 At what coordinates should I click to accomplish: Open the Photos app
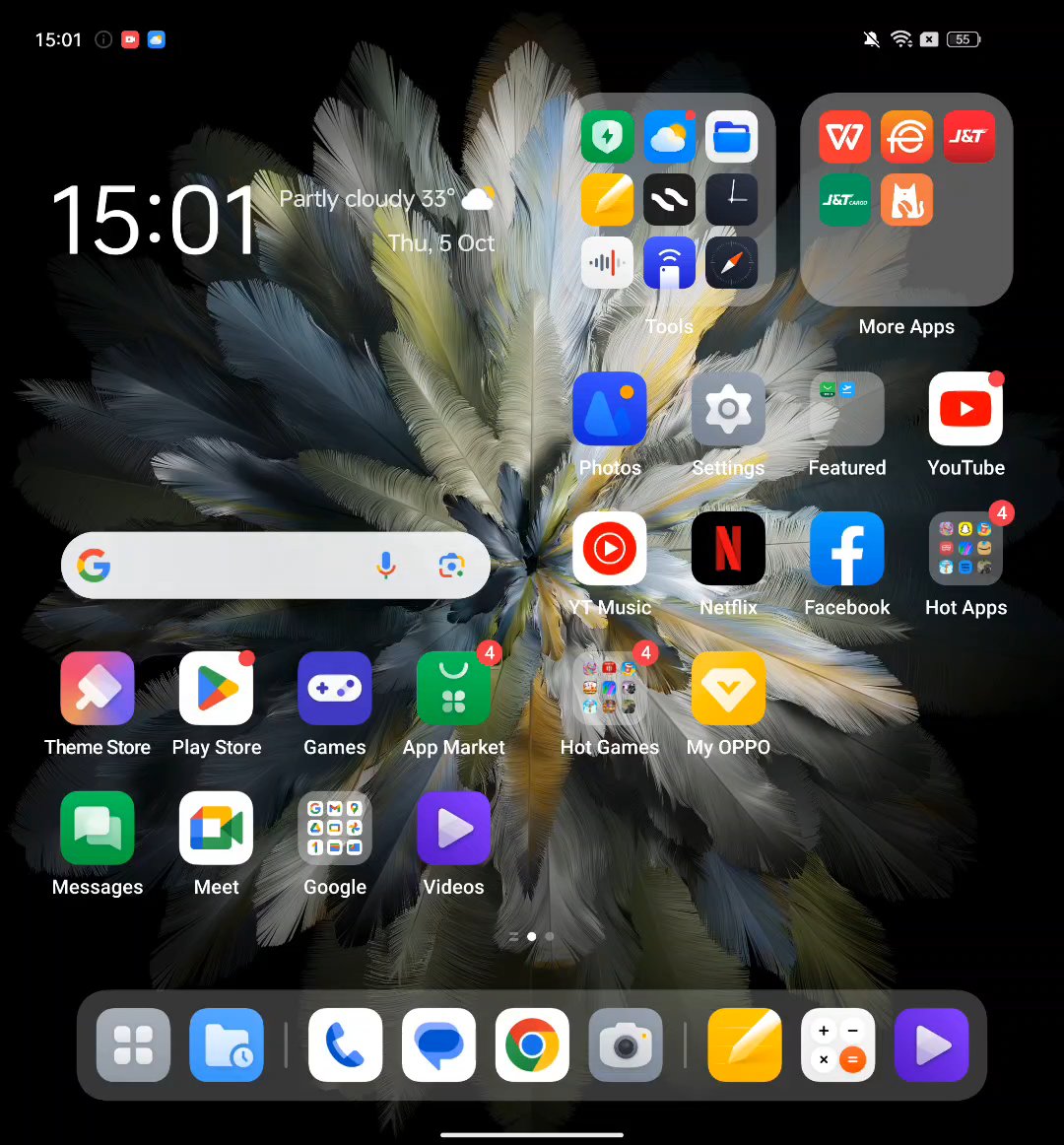(x=609, y=410)
